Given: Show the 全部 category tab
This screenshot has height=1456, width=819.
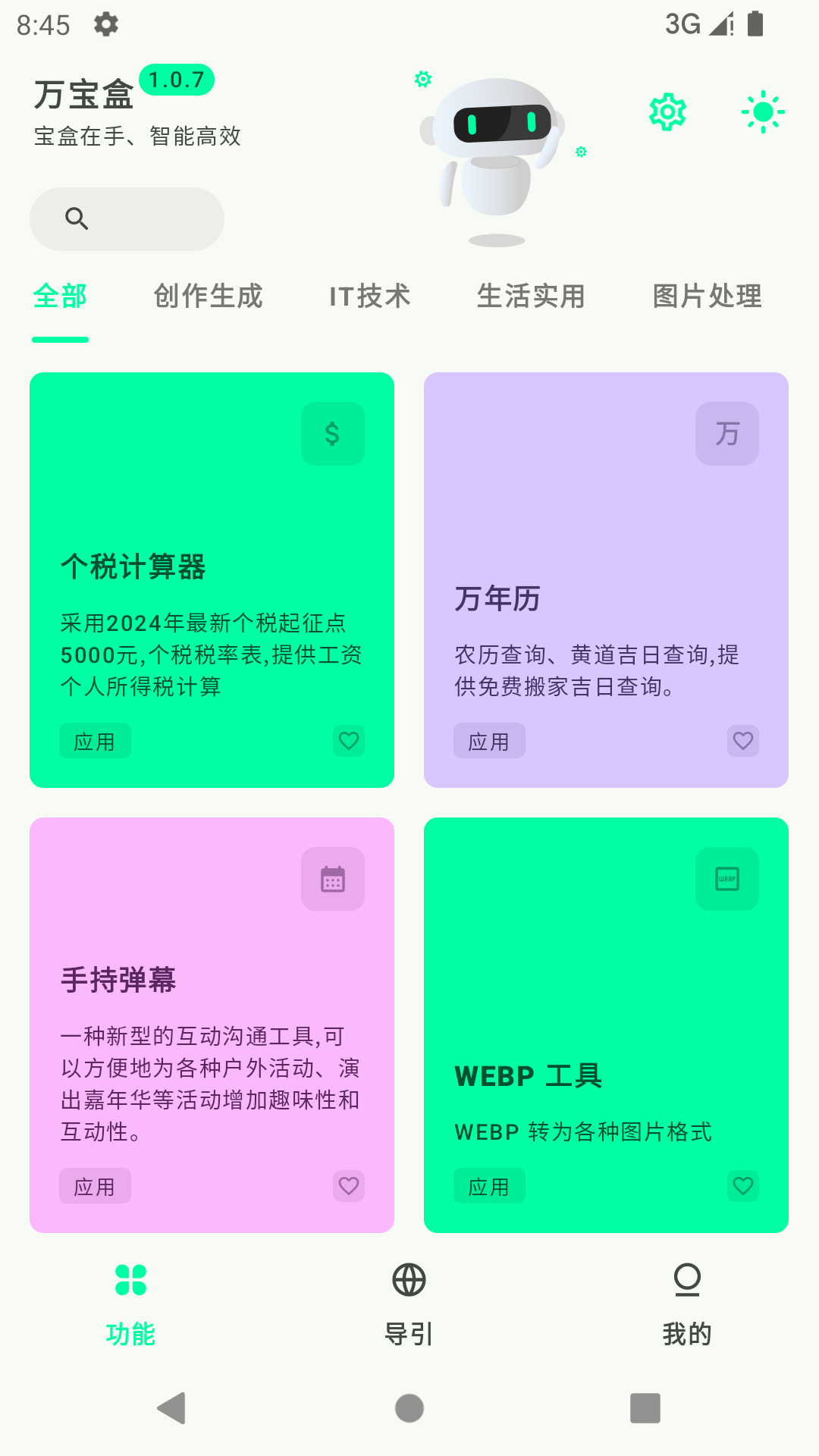Looking at the screenshot, I should 60,296.
